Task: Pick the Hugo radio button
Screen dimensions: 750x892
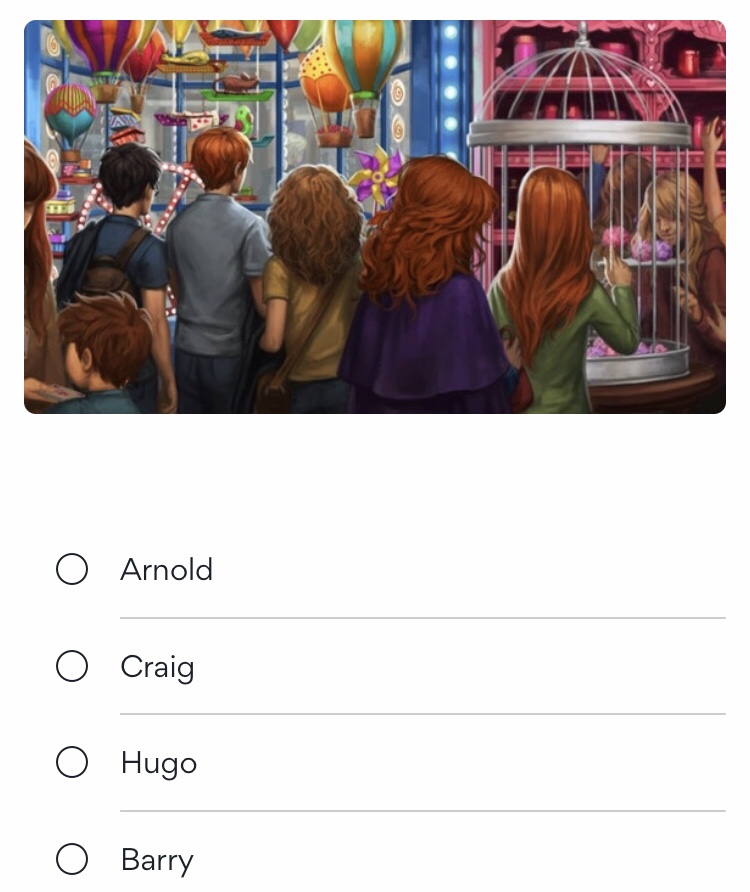Action: point(72,763)
